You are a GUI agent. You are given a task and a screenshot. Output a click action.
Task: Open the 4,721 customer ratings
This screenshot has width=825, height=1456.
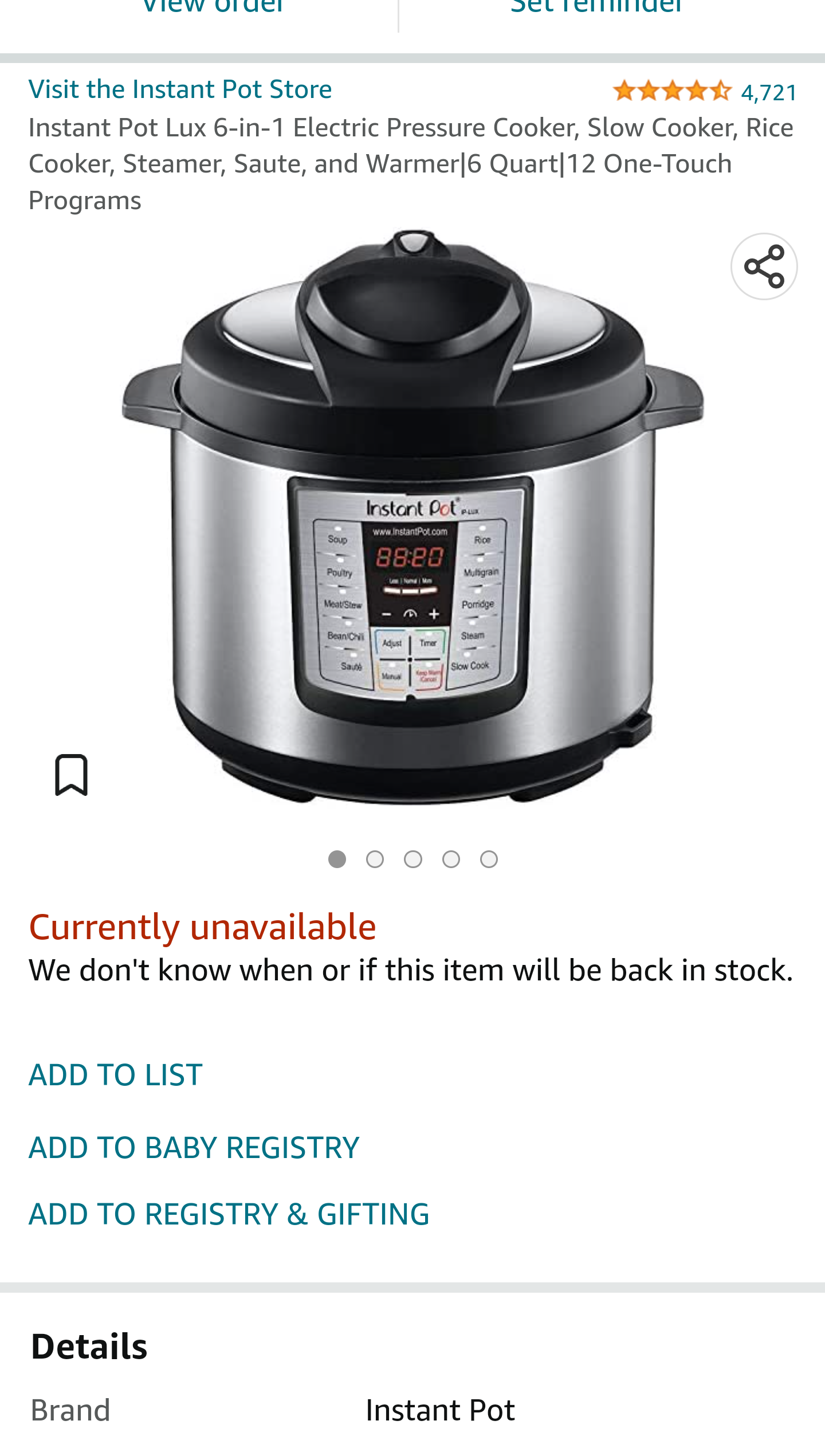tap(705, 92)
